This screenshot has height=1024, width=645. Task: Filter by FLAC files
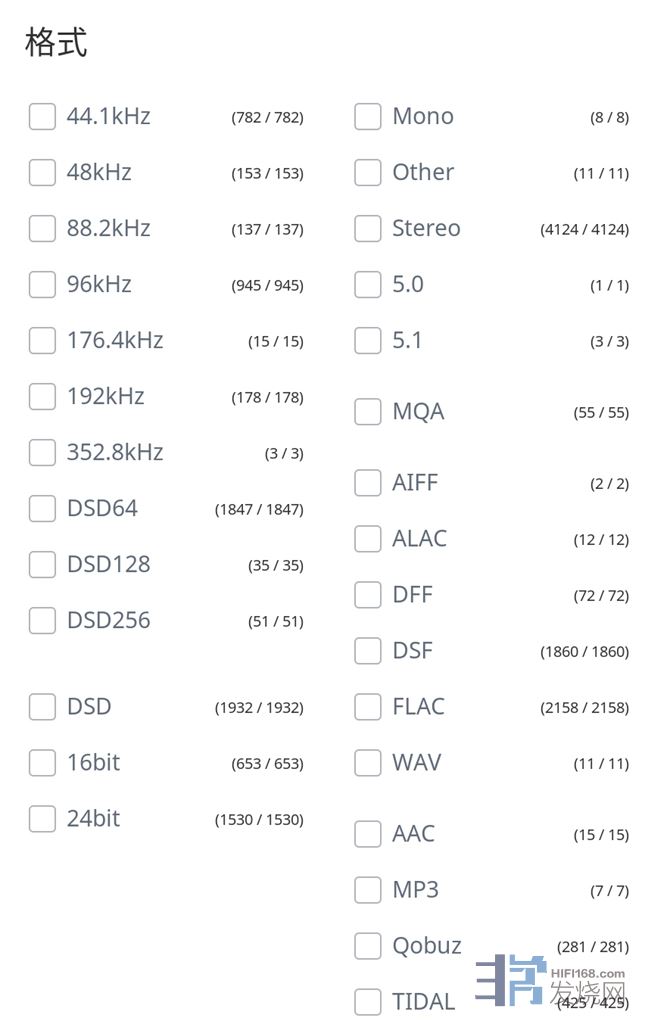(x=368, y=707)
